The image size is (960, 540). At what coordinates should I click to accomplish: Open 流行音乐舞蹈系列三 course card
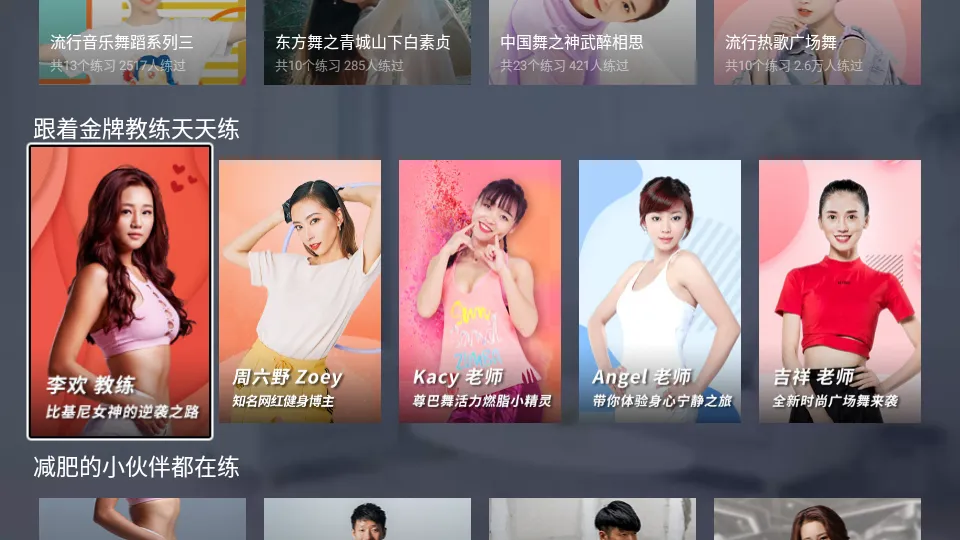(x=142, y=42)
